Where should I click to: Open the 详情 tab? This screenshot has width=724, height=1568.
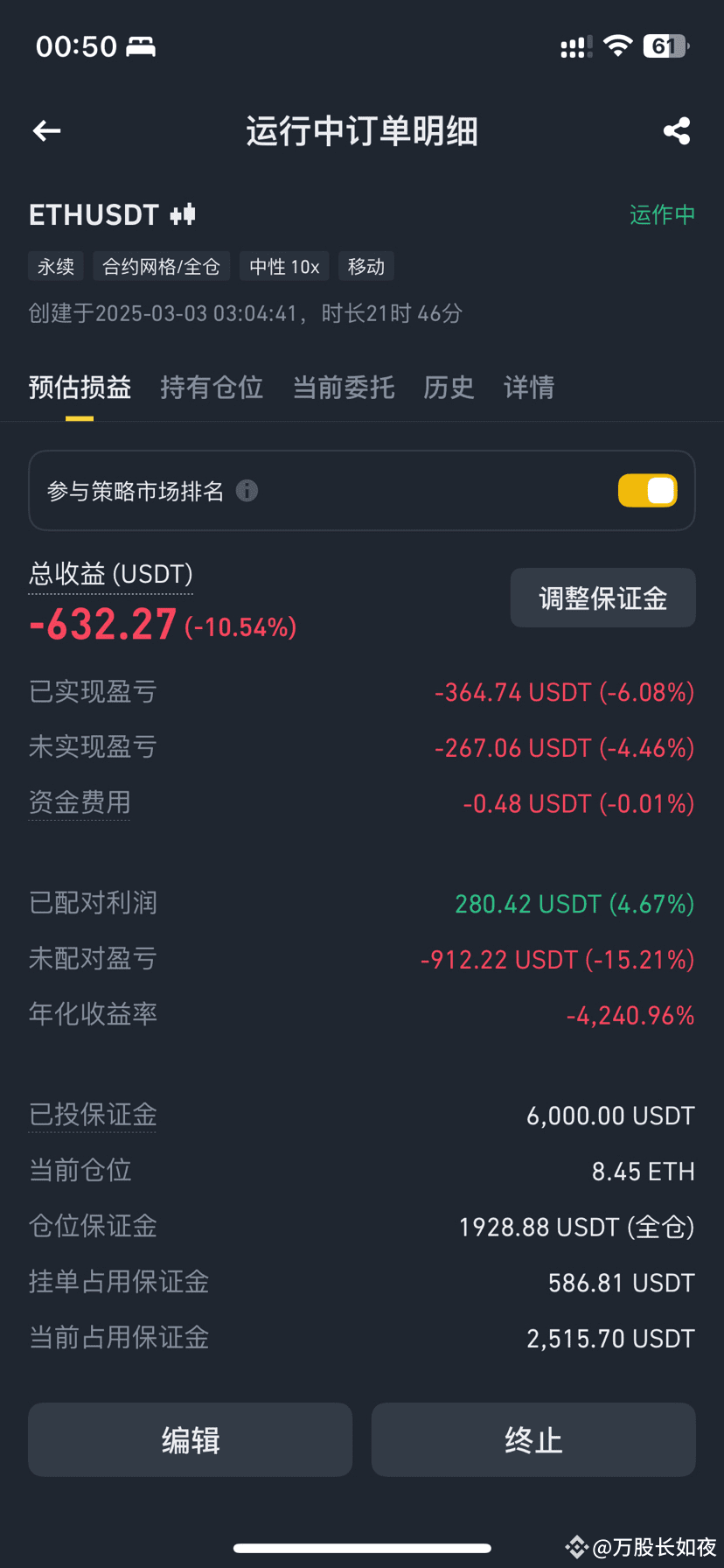tap(529, 387)
